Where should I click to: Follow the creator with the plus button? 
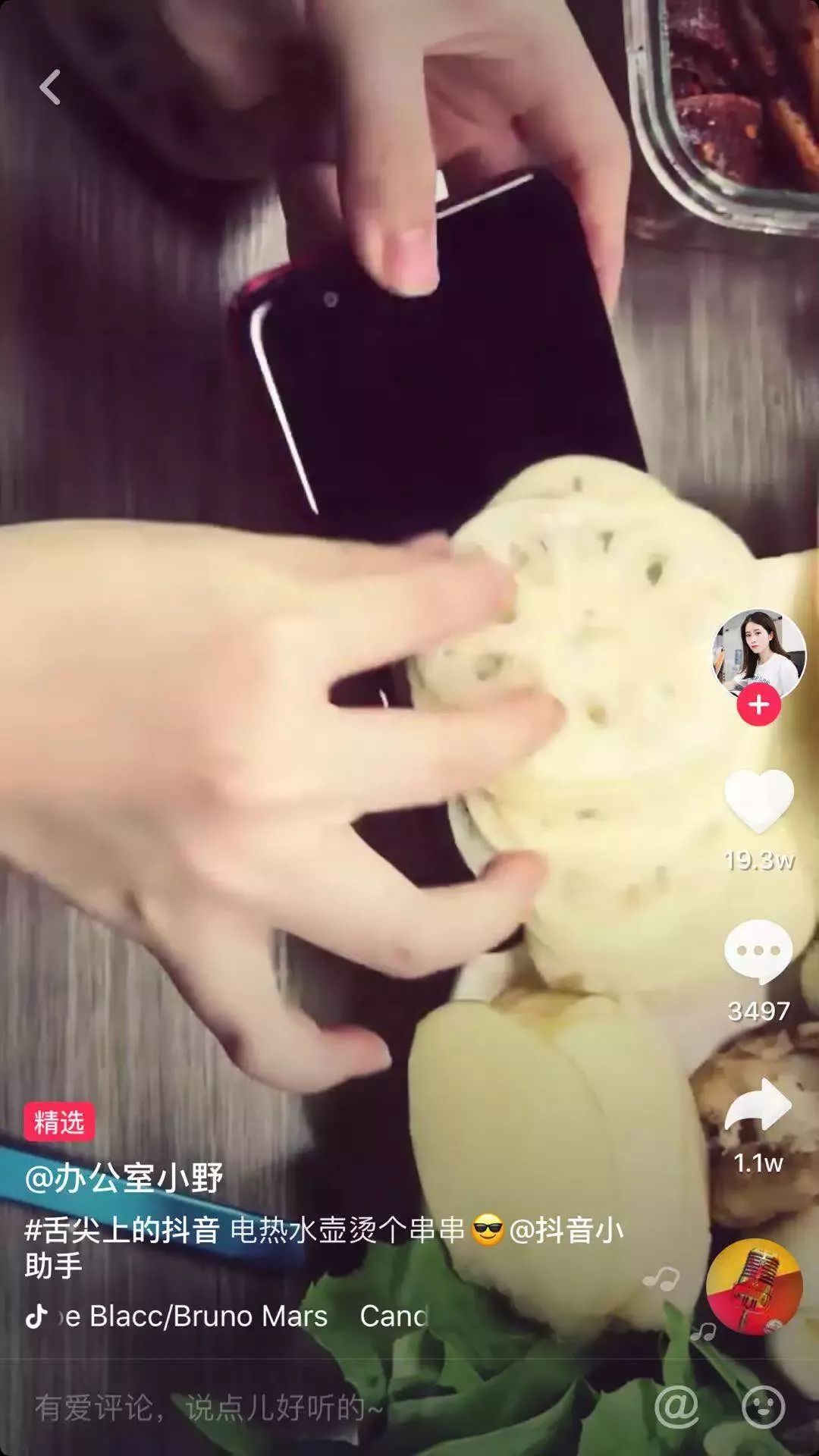tap(758, 705)
